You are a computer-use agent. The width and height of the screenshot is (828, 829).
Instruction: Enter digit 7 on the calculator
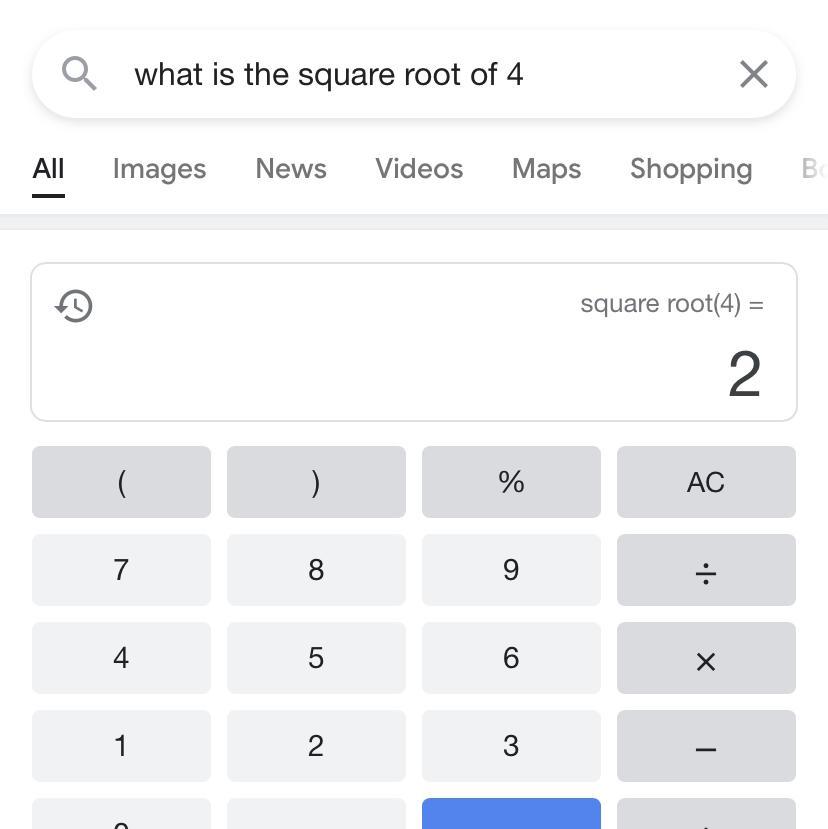click(121, 570)
